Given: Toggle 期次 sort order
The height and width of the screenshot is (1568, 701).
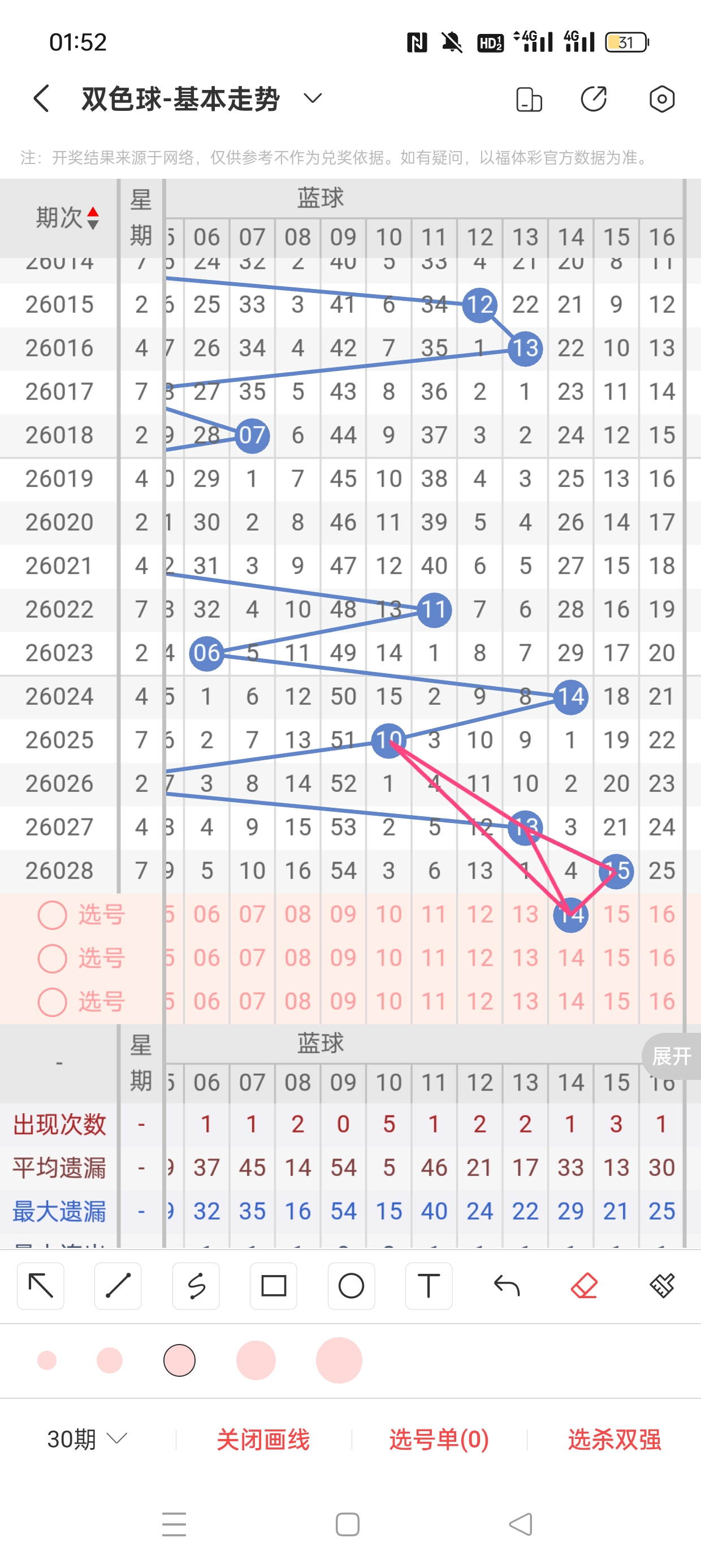Looking at the screenshot, I should [x=67, y=218].
